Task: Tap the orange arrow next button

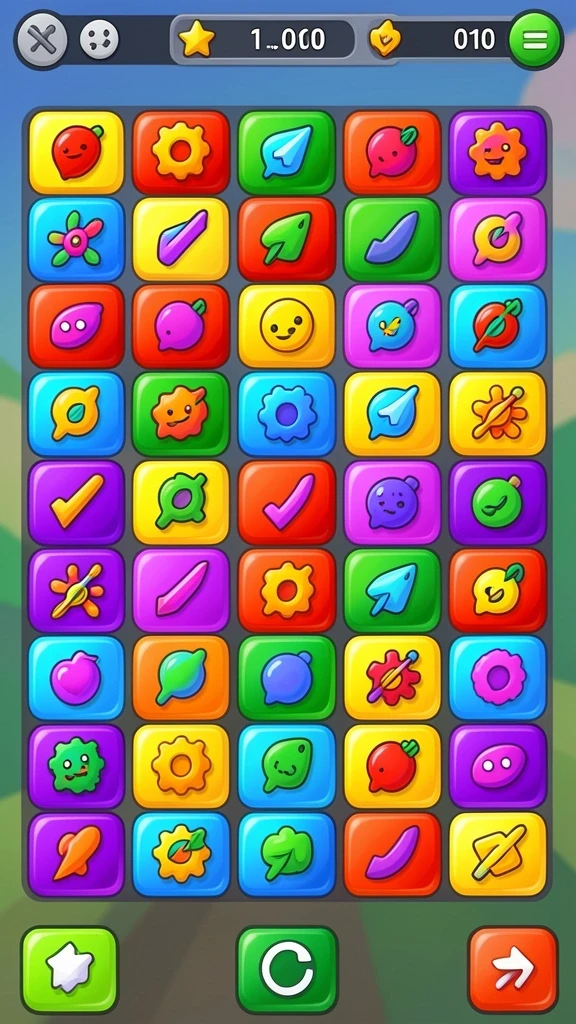Action: (x=513, y=969)
